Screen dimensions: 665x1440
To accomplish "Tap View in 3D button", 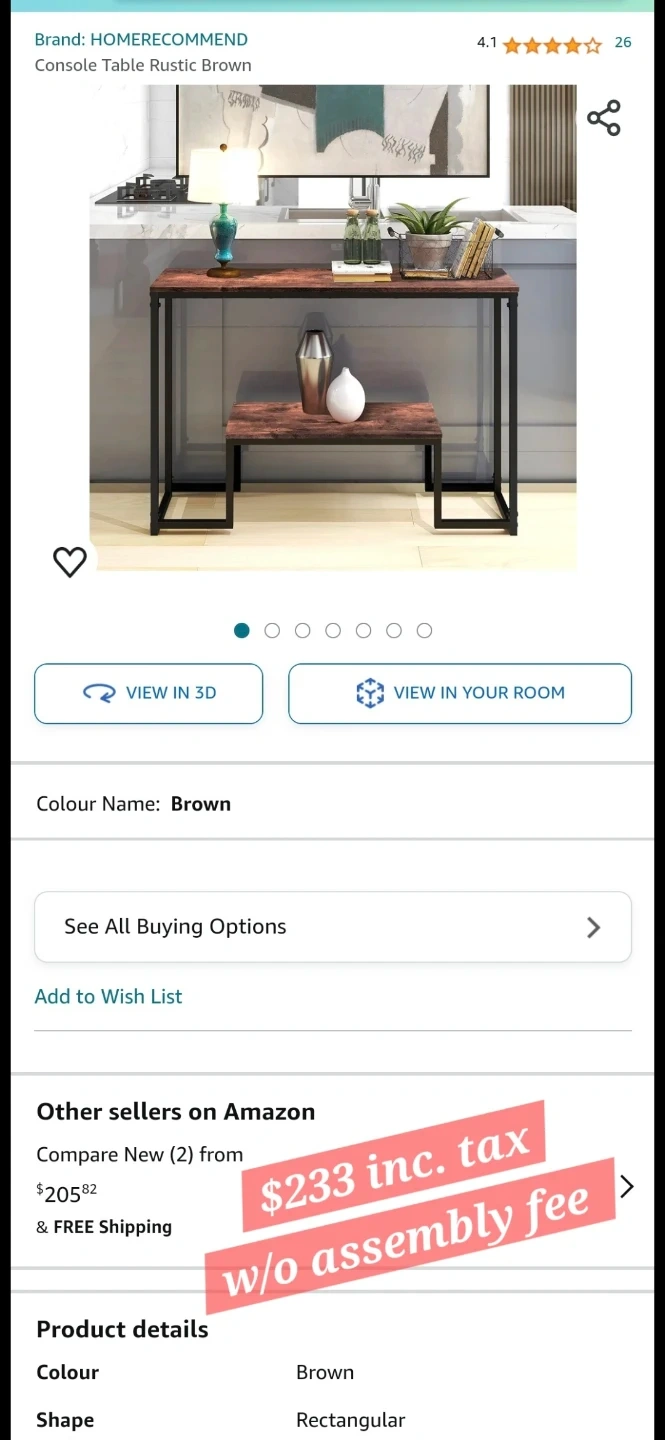I will 149,693.
